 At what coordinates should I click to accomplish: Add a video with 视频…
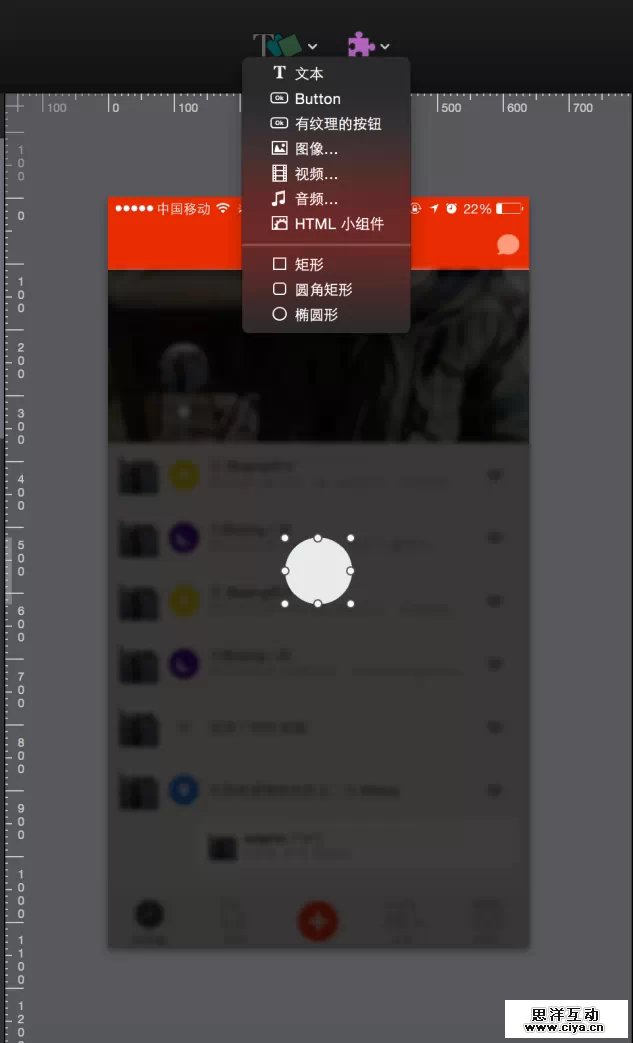[316, 174]
